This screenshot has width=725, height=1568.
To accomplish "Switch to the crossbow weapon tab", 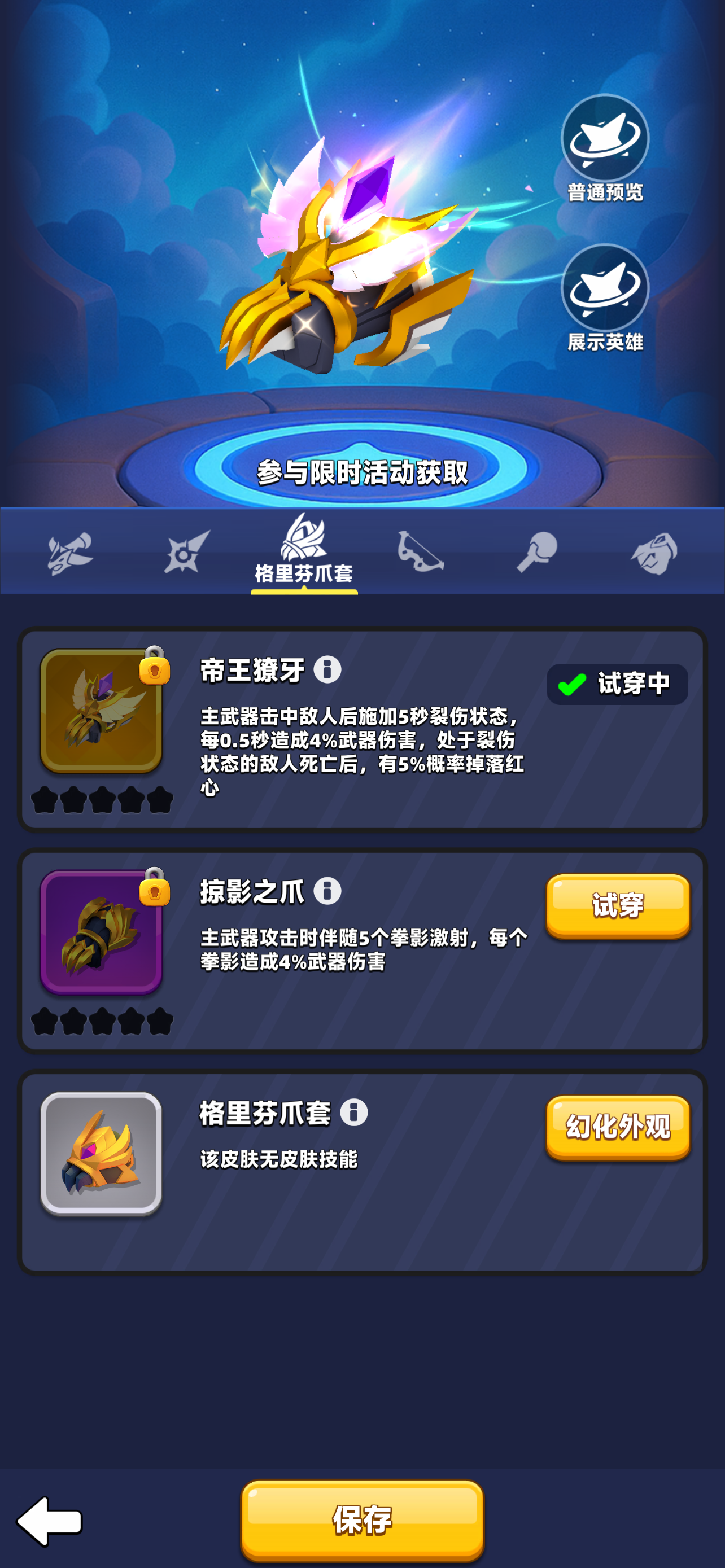I will tap(70, 553).
